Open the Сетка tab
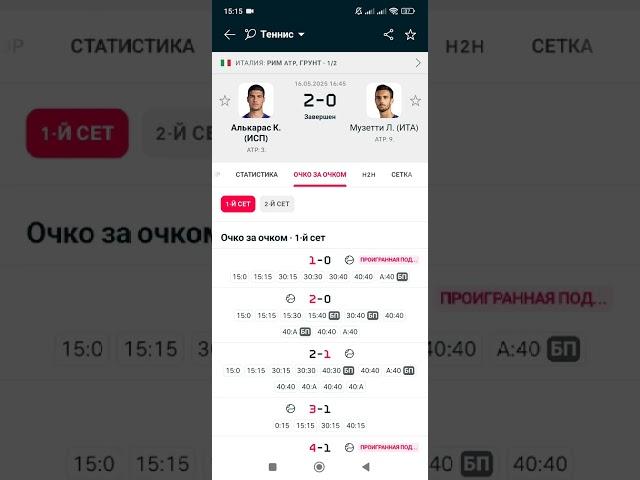Screen dimensions: 640x480 pyautogui.click(x=401, y=174)
